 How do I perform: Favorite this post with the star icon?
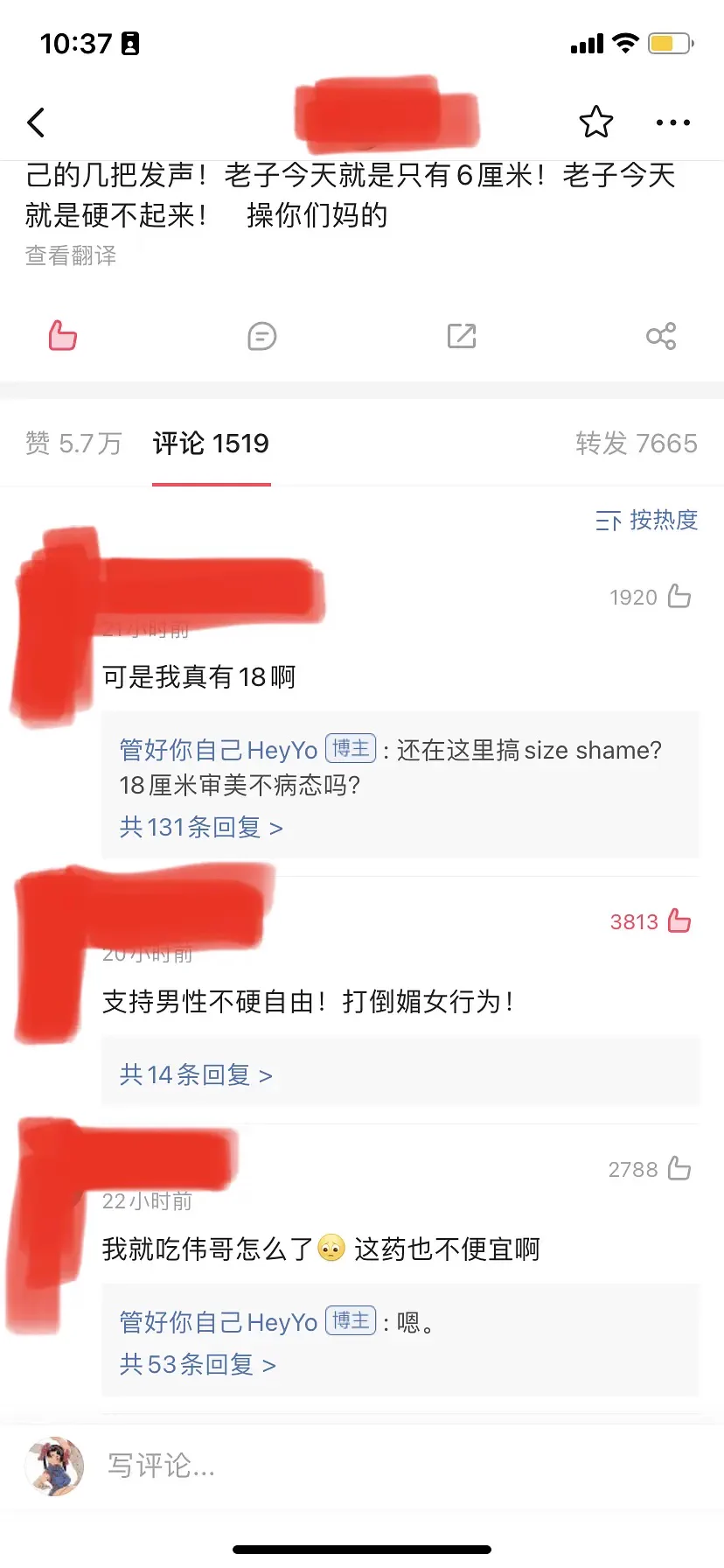tap(596, 122)
